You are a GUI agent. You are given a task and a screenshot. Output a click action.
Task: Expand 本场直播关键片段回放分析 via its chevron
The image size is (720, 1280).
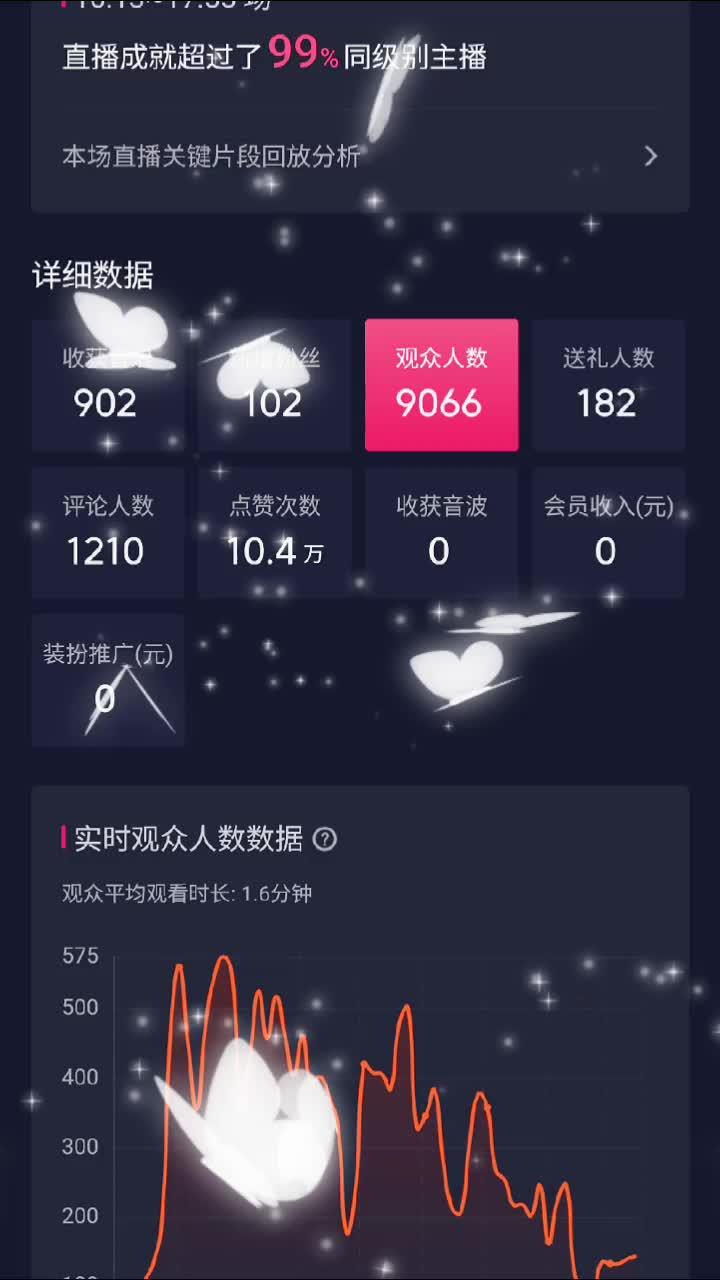(x=650, y=157)
